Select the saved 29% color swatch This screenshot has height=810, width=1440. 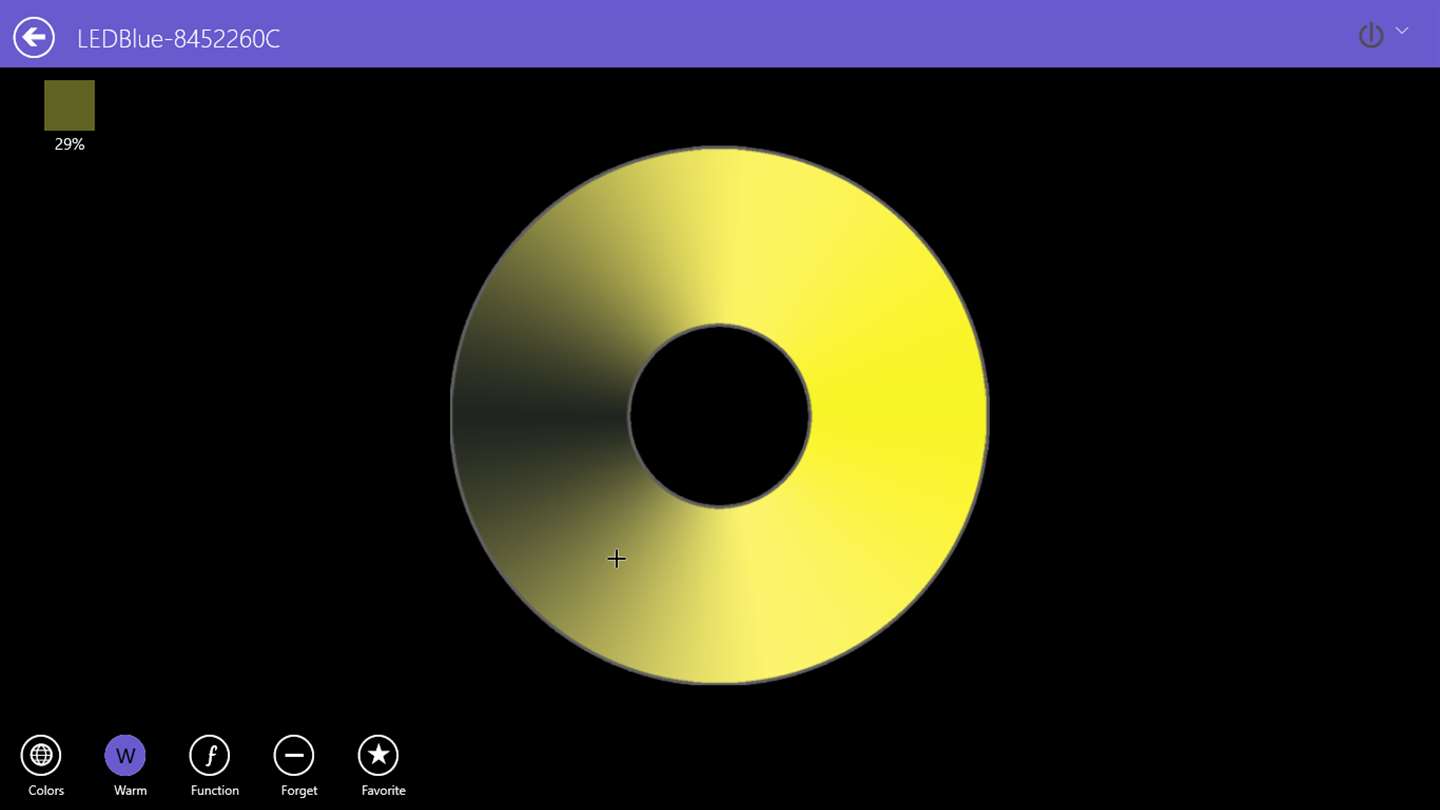69,105
